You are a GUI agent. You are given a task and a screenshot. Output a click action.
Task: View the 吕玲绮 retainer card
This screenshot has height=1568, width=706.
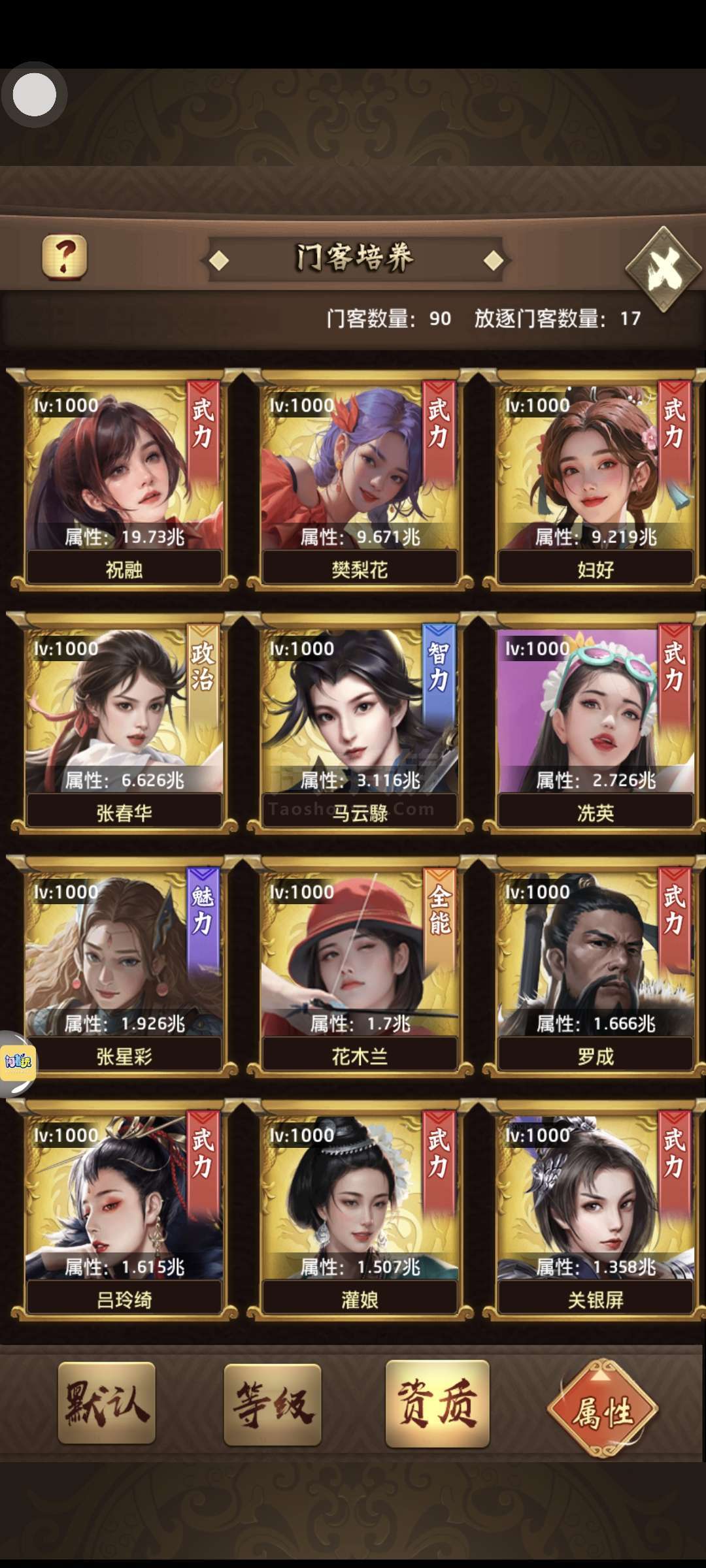[x=124, y=1211]
